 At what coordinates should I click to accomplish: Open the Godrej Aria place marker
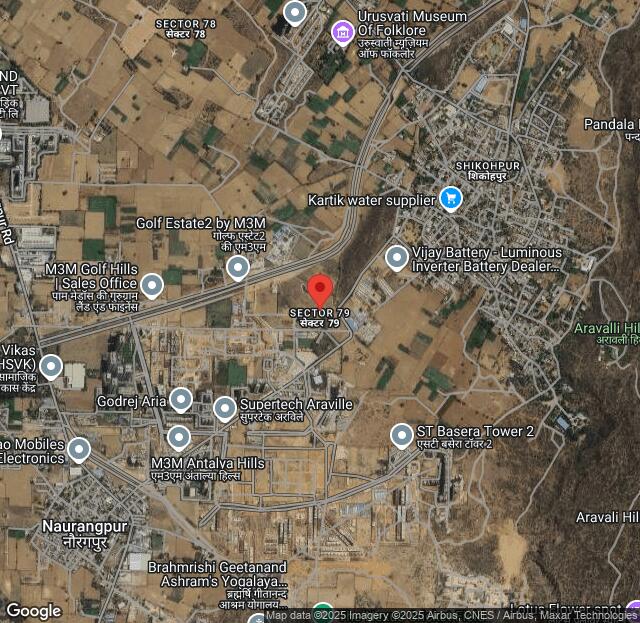point(181,400)
